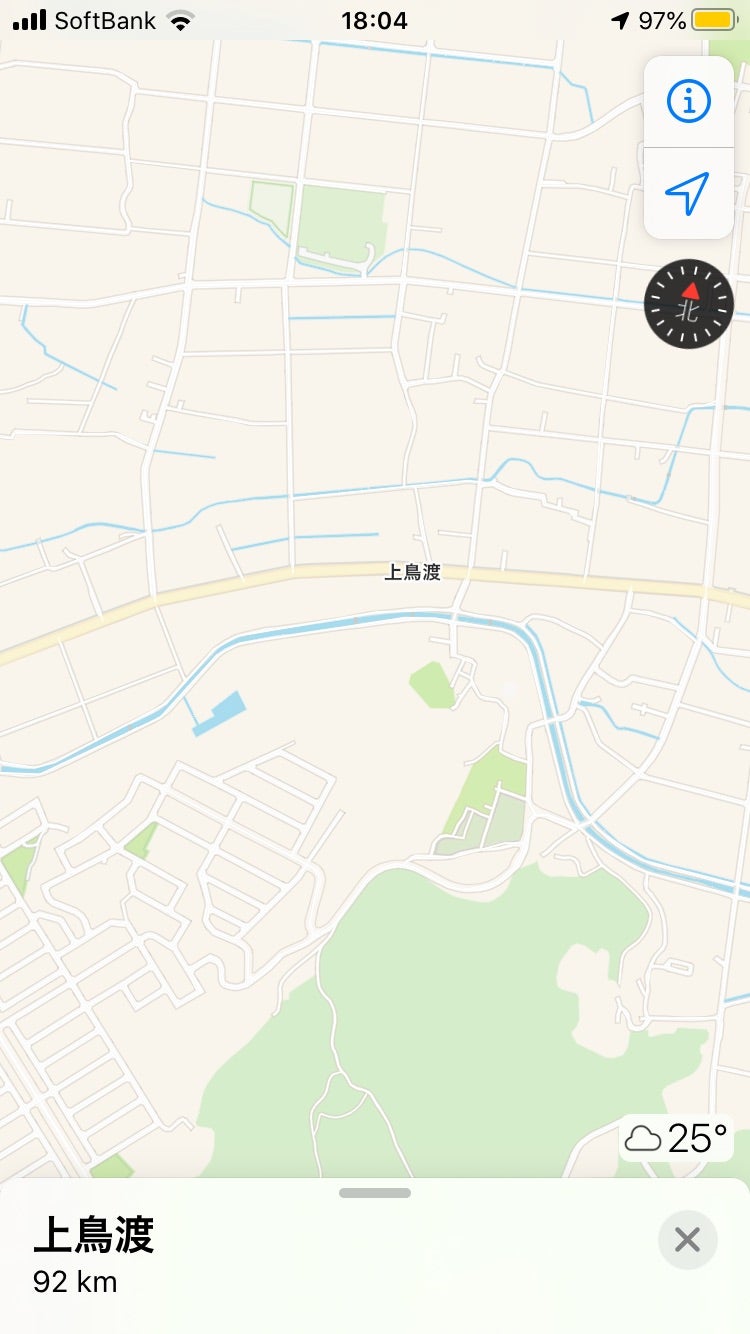
Task: Center map on current location
Action: (x=688, y=193)
